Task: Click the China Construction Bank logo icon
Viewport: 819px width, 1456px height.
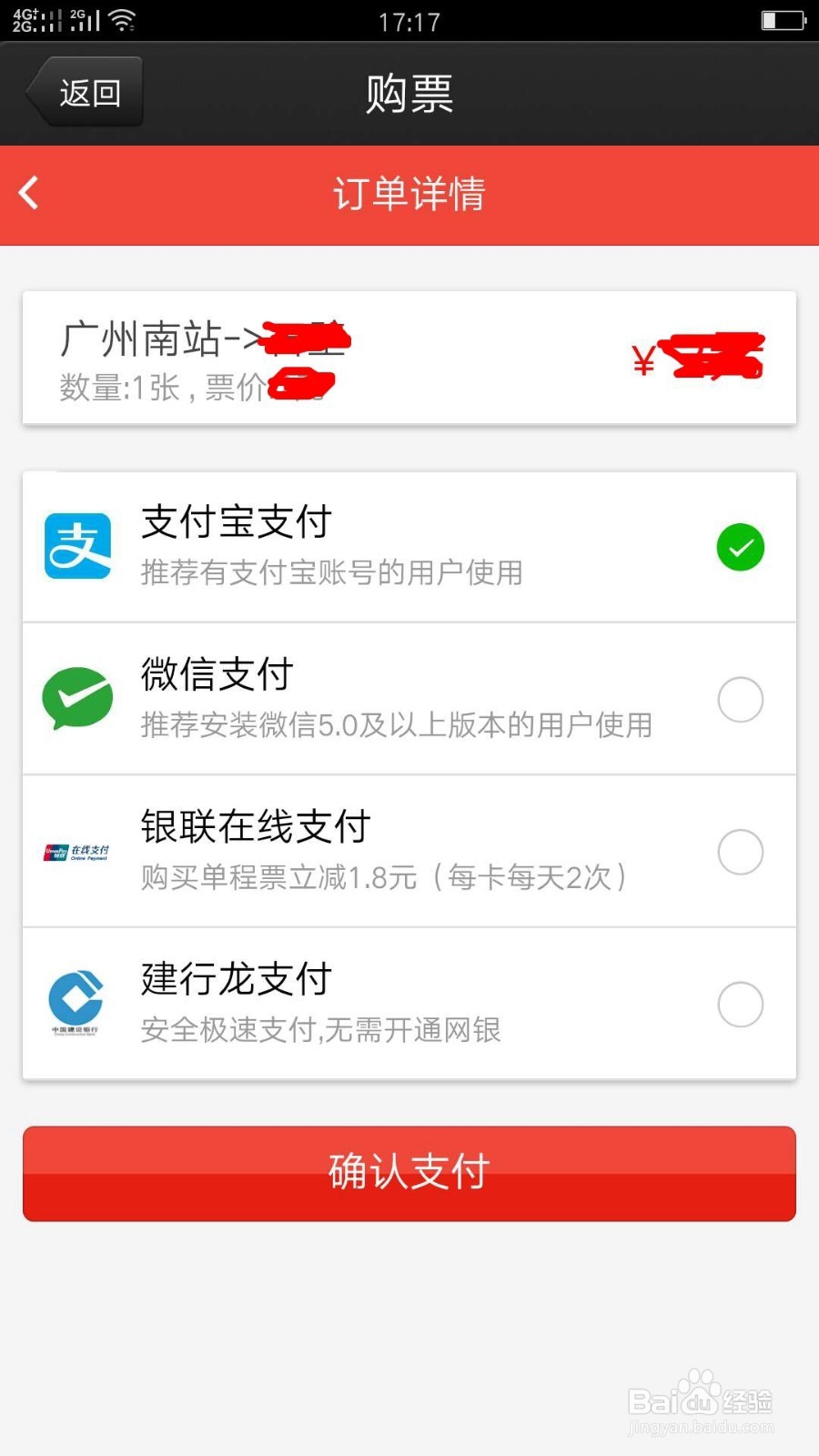Action: (77, 1001)
